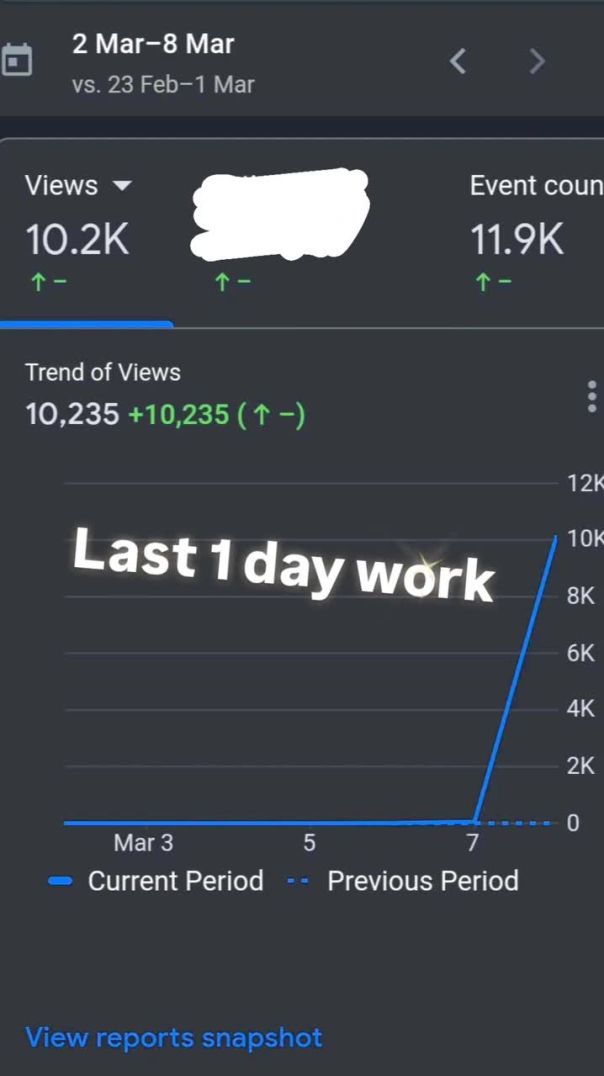Screen dimensions: 604x1076
Task: Open the Trend of Views overflow menu
Action: pos(592,397)
